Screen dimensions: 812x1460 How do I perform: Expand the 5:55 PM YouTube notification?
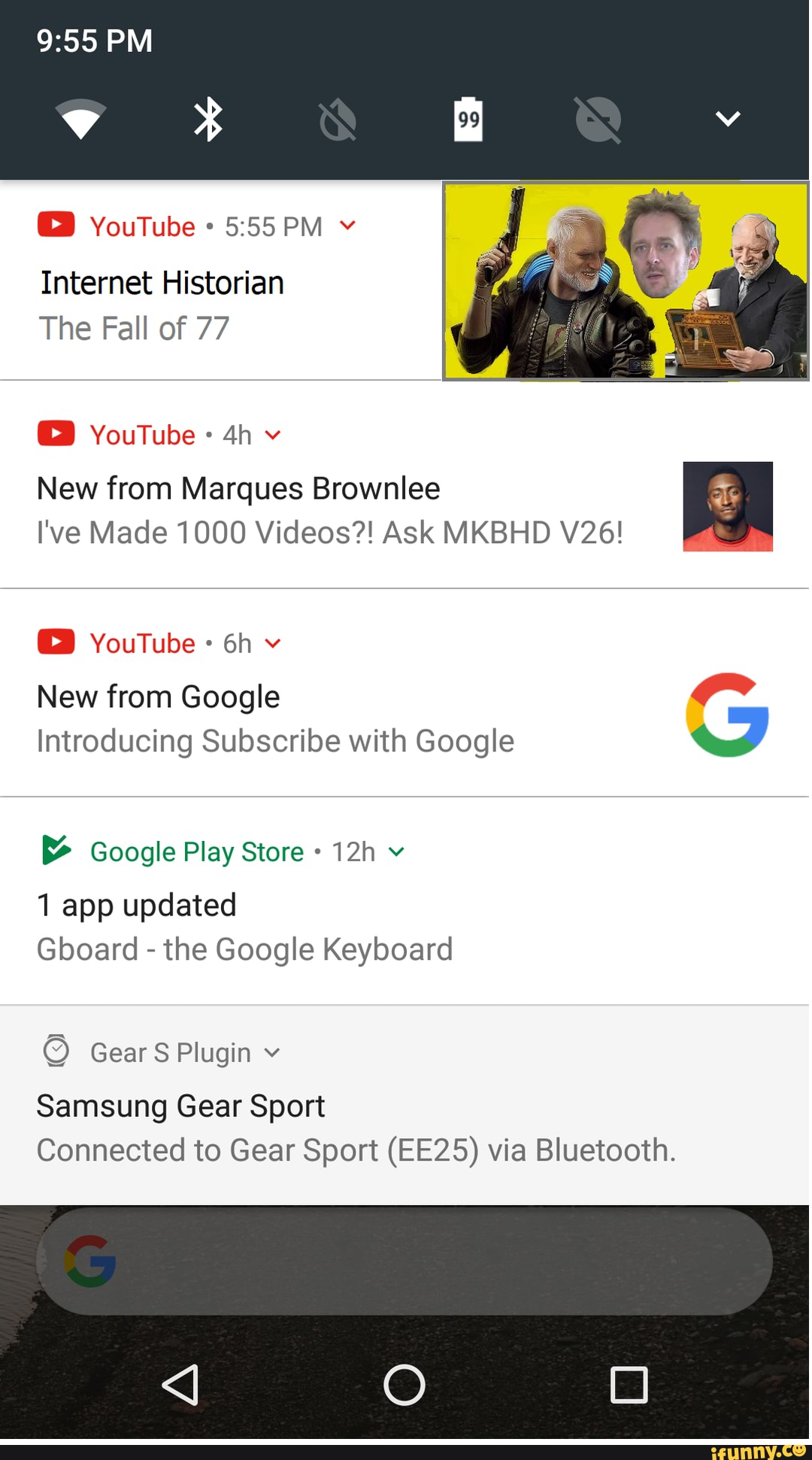click(347, 226)
